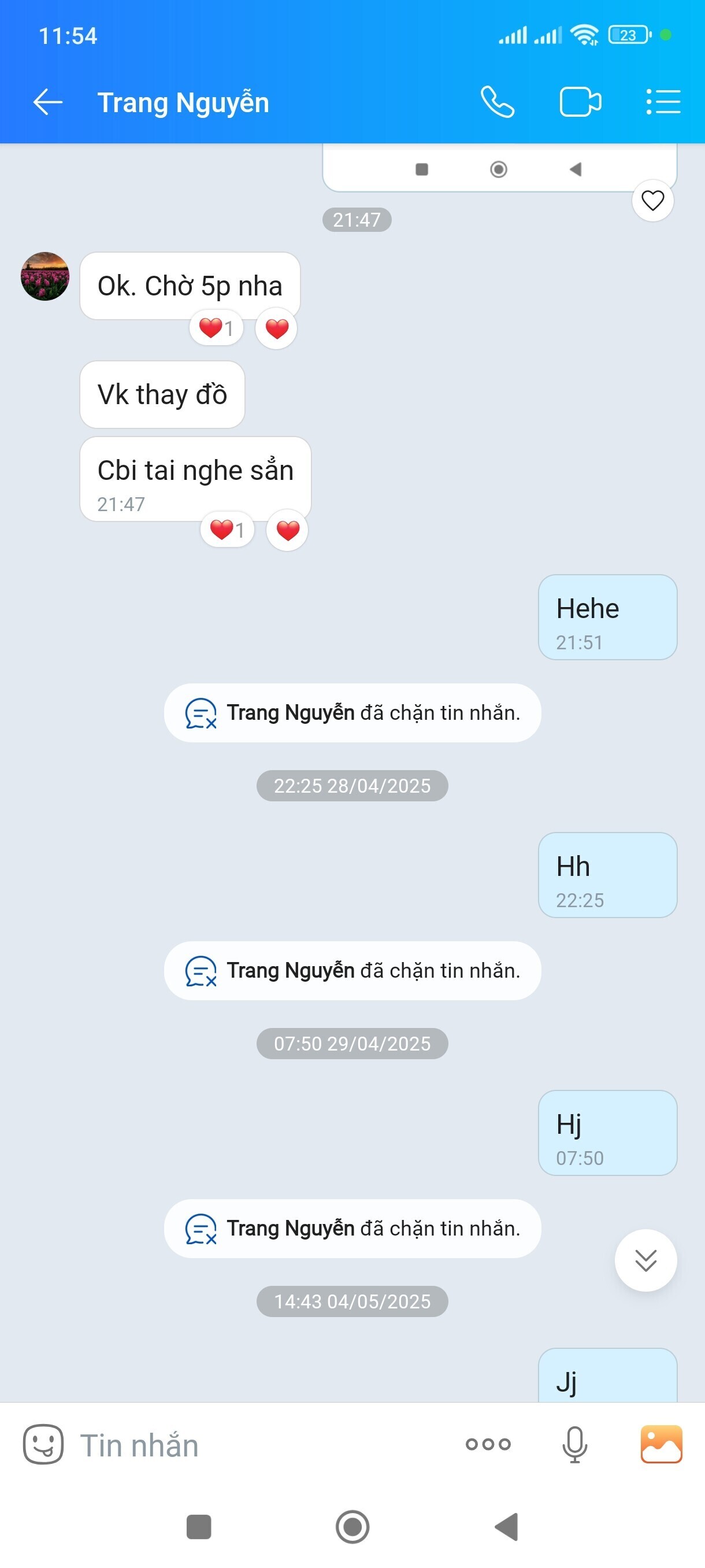Go back from Trang Nguyễn chat

pos(47,102)
